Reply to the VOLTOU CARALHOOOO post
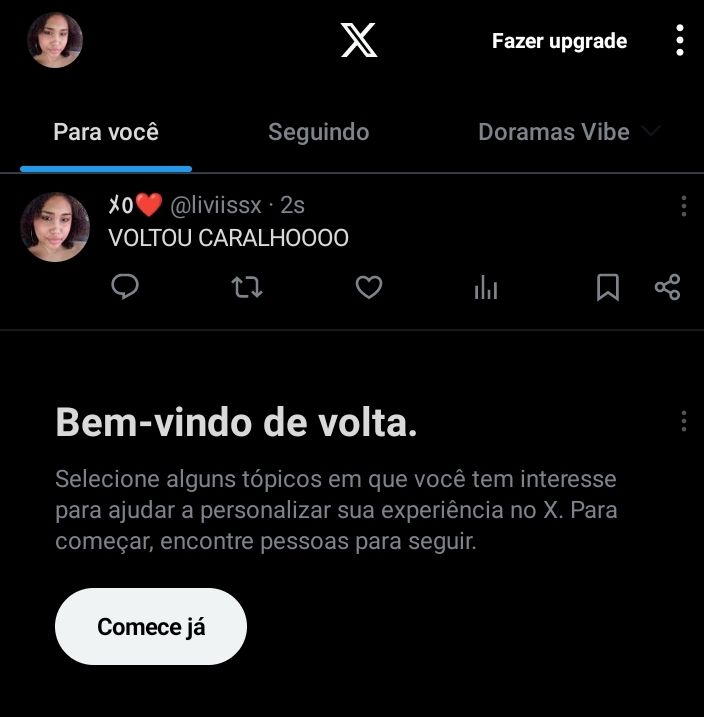 (125, 288)
